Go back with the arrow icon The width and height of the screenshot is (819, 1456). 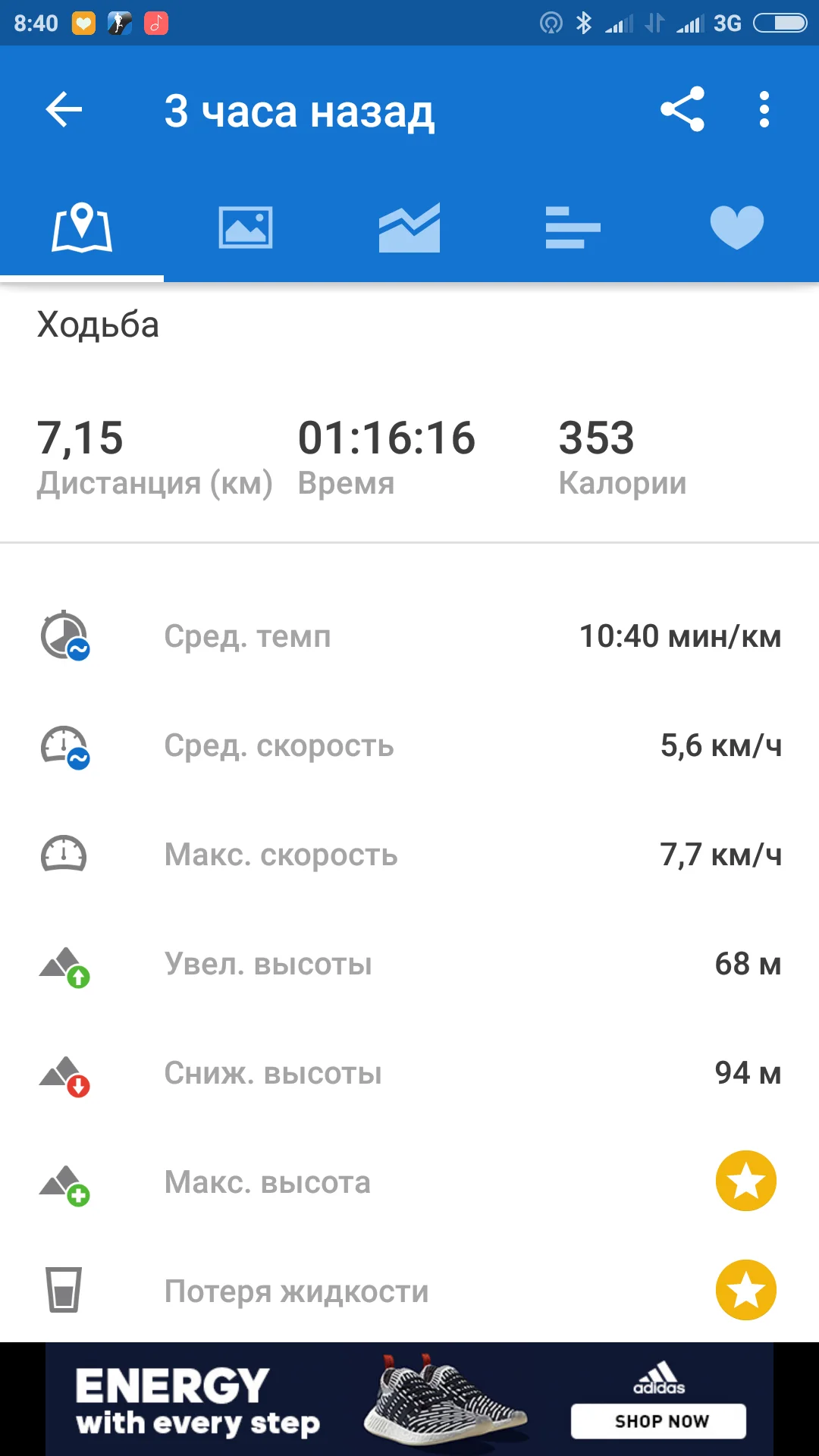(64, 110)
